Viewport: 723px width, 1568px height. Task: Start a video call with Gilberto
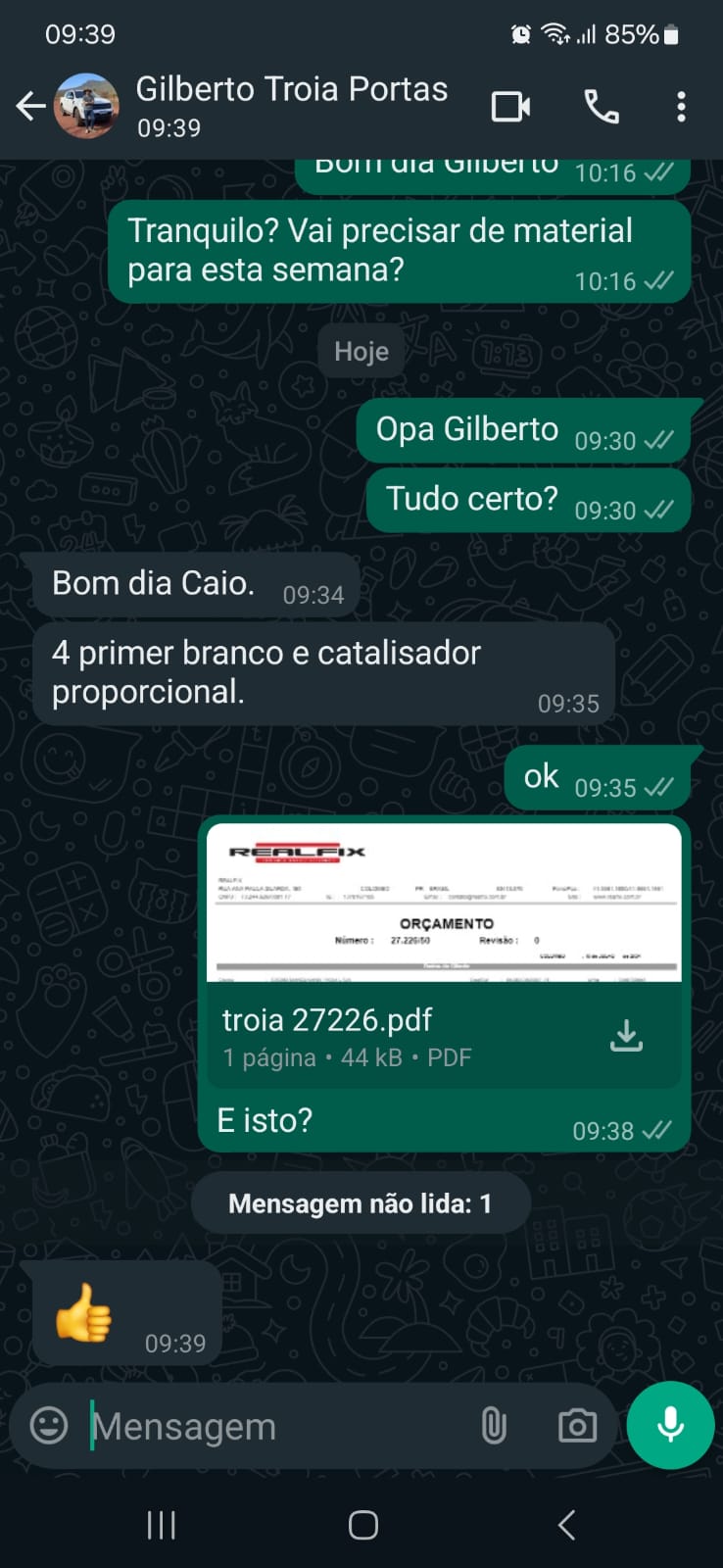click(x=510, y=106)
